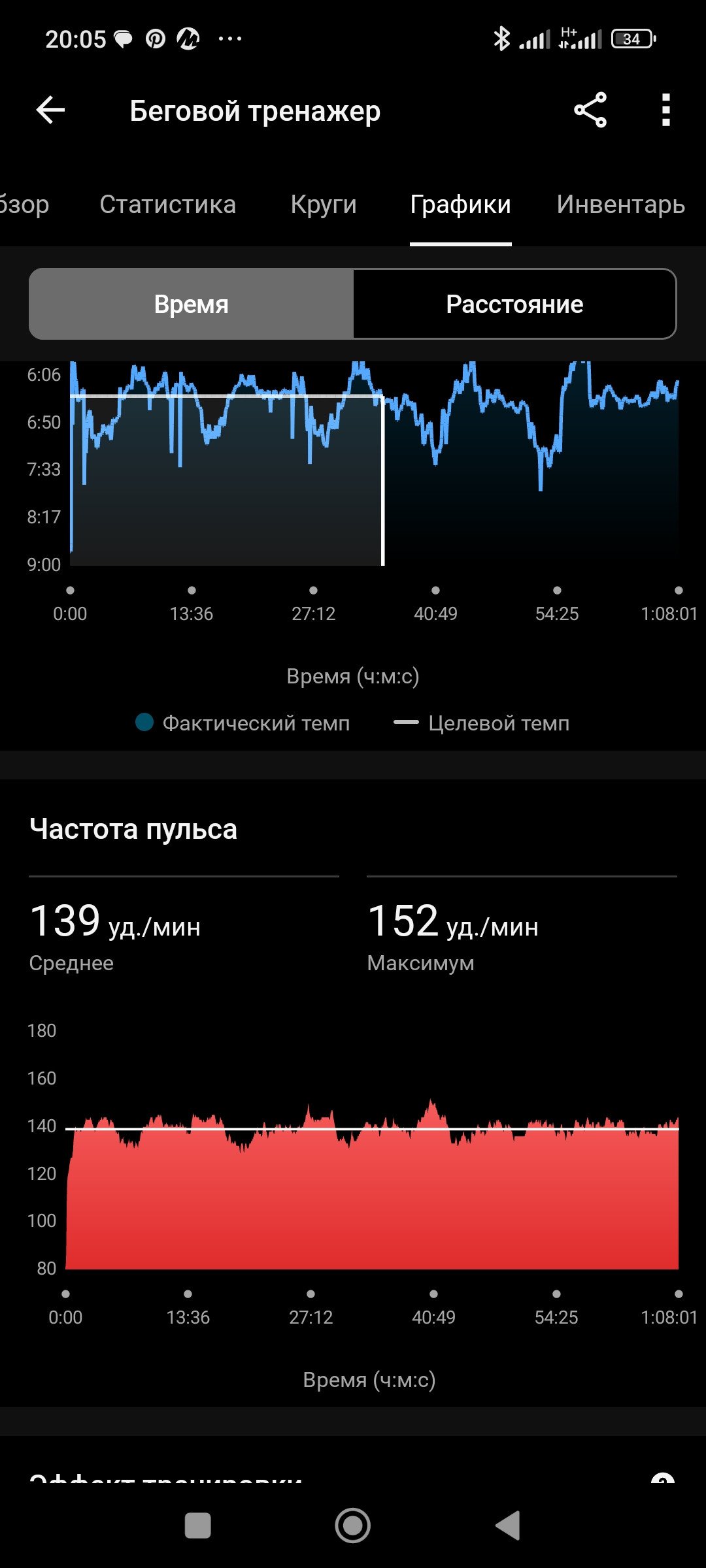The width and height of the screenshot is (706, 1568).
Task: Tap the system home button
Action: pos(353,1526)
